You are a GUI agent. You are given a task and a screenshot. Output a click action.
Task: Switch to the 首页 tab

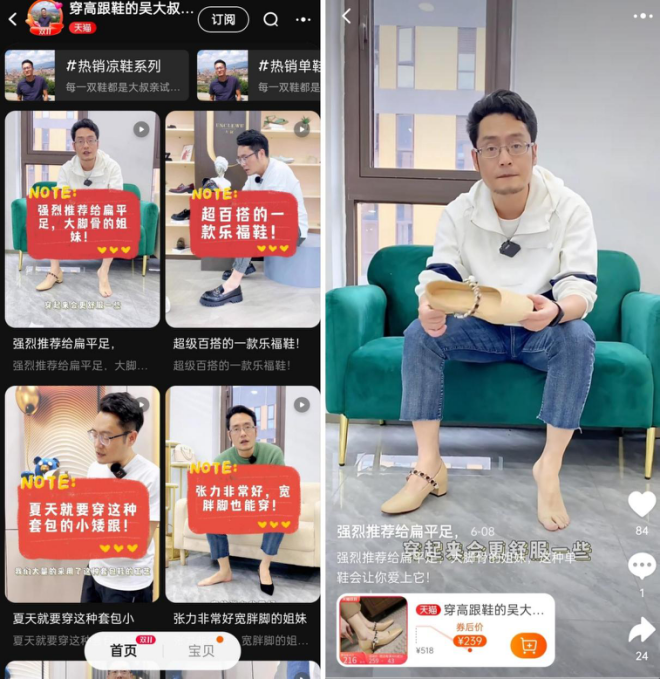[x=124, y=650]
